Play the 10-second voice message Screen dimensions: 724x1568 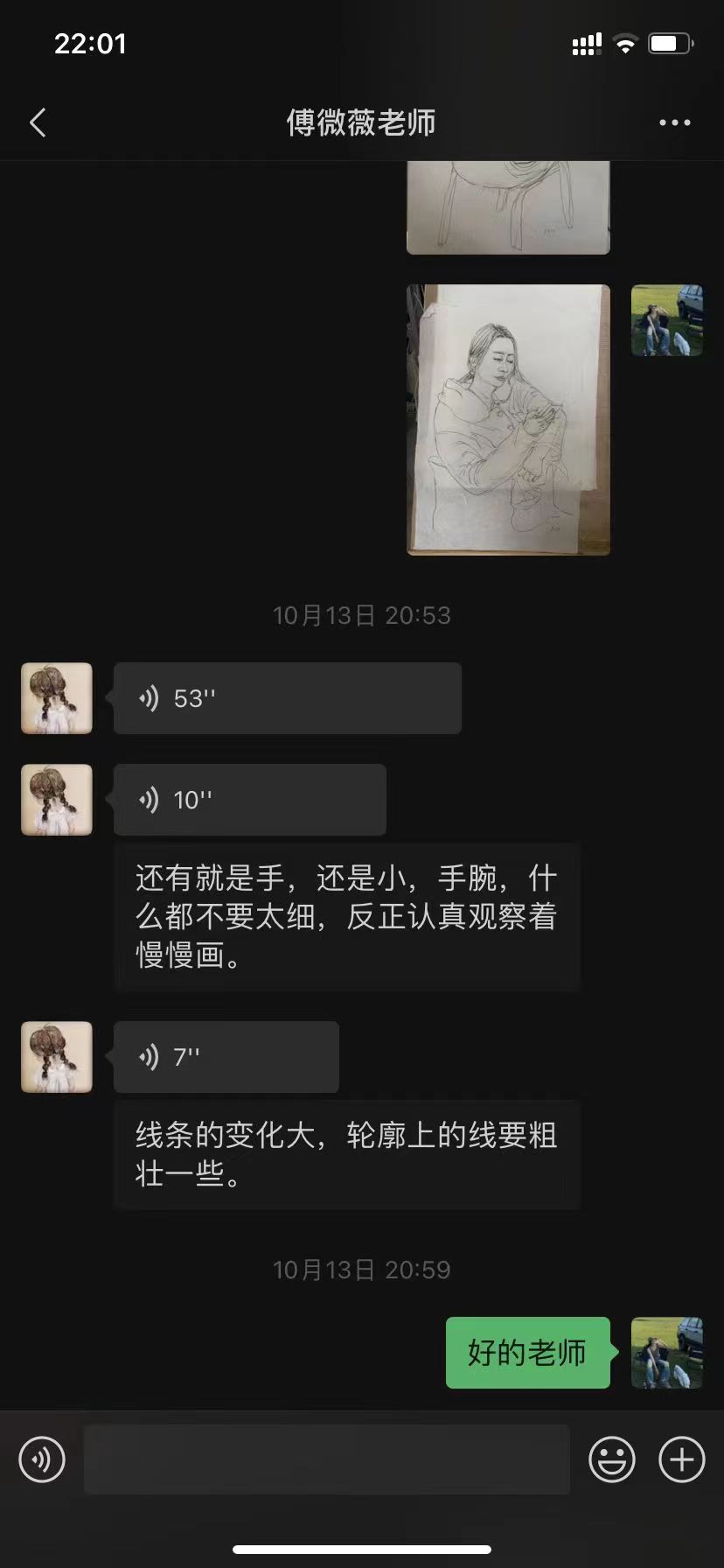(x=249, y=800)
